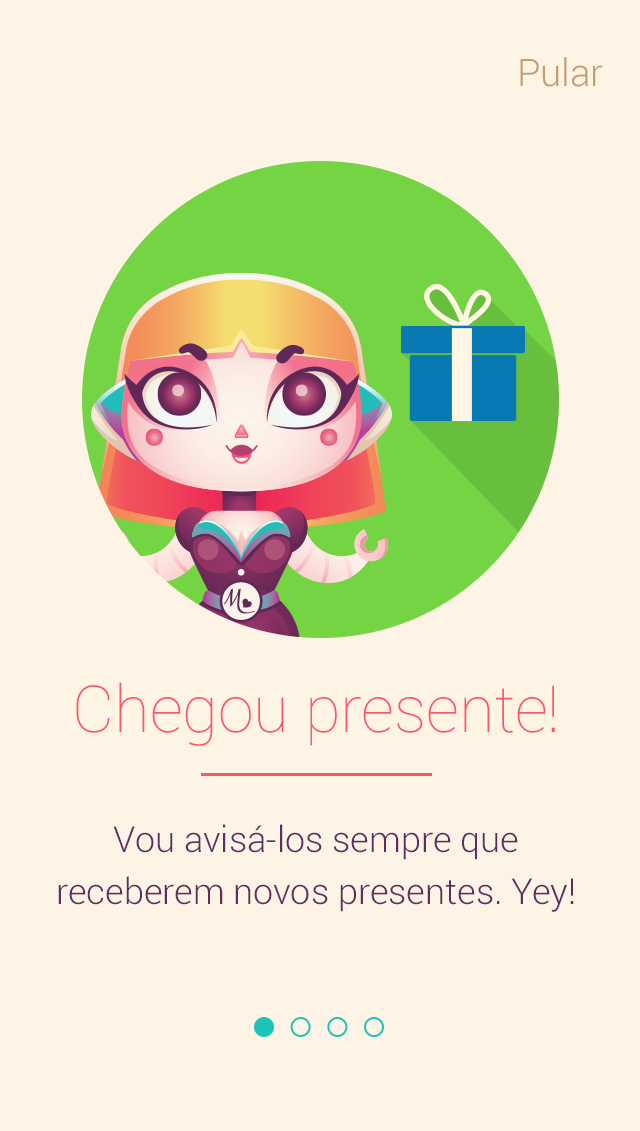Screen dimensions: 640x1131
Task: Jump to the third page indicator dot
Action: tap(337, 1027)
